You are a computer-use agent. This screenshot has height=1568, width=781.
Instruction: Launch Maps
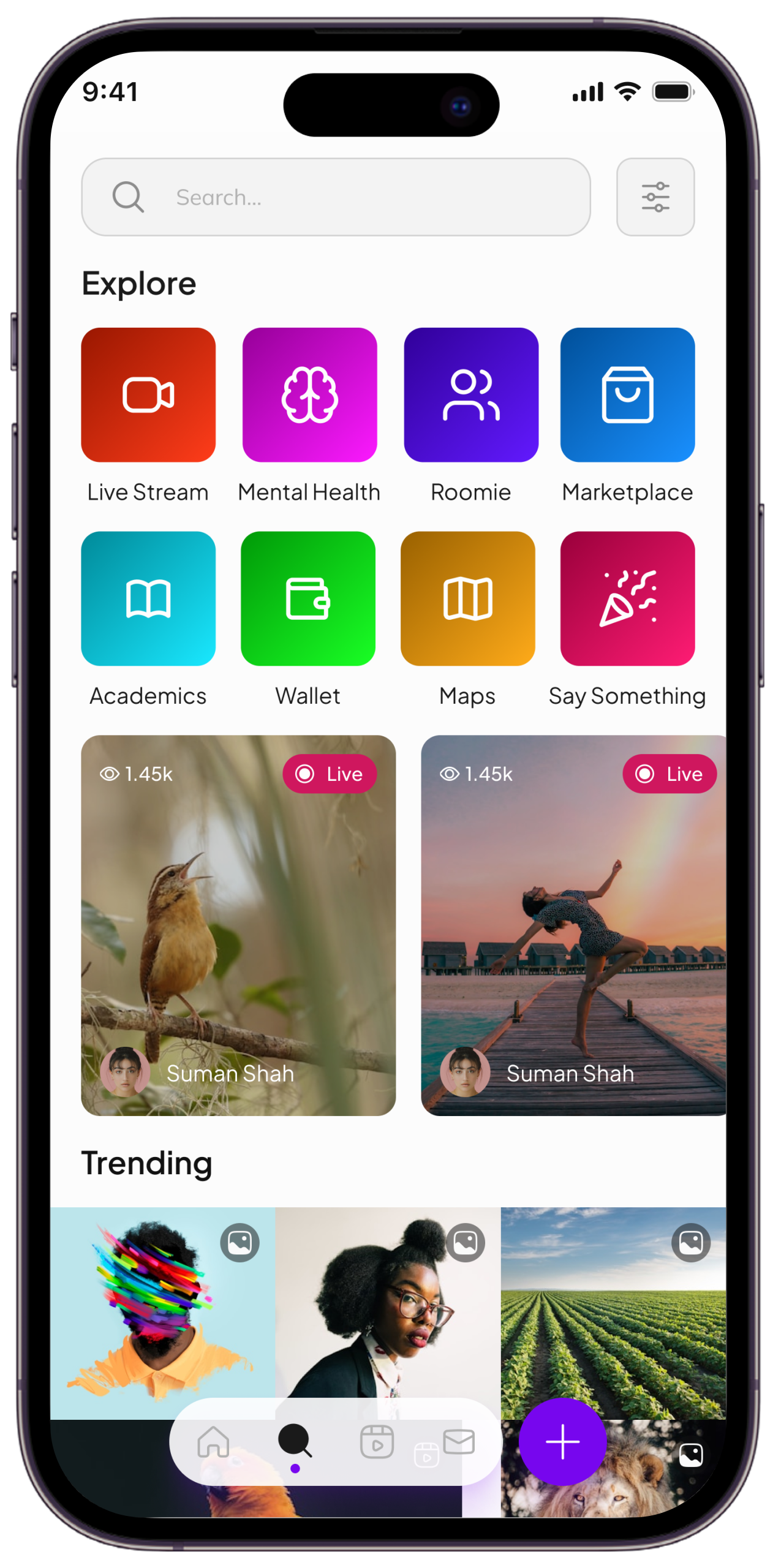[x=467, y=598]
